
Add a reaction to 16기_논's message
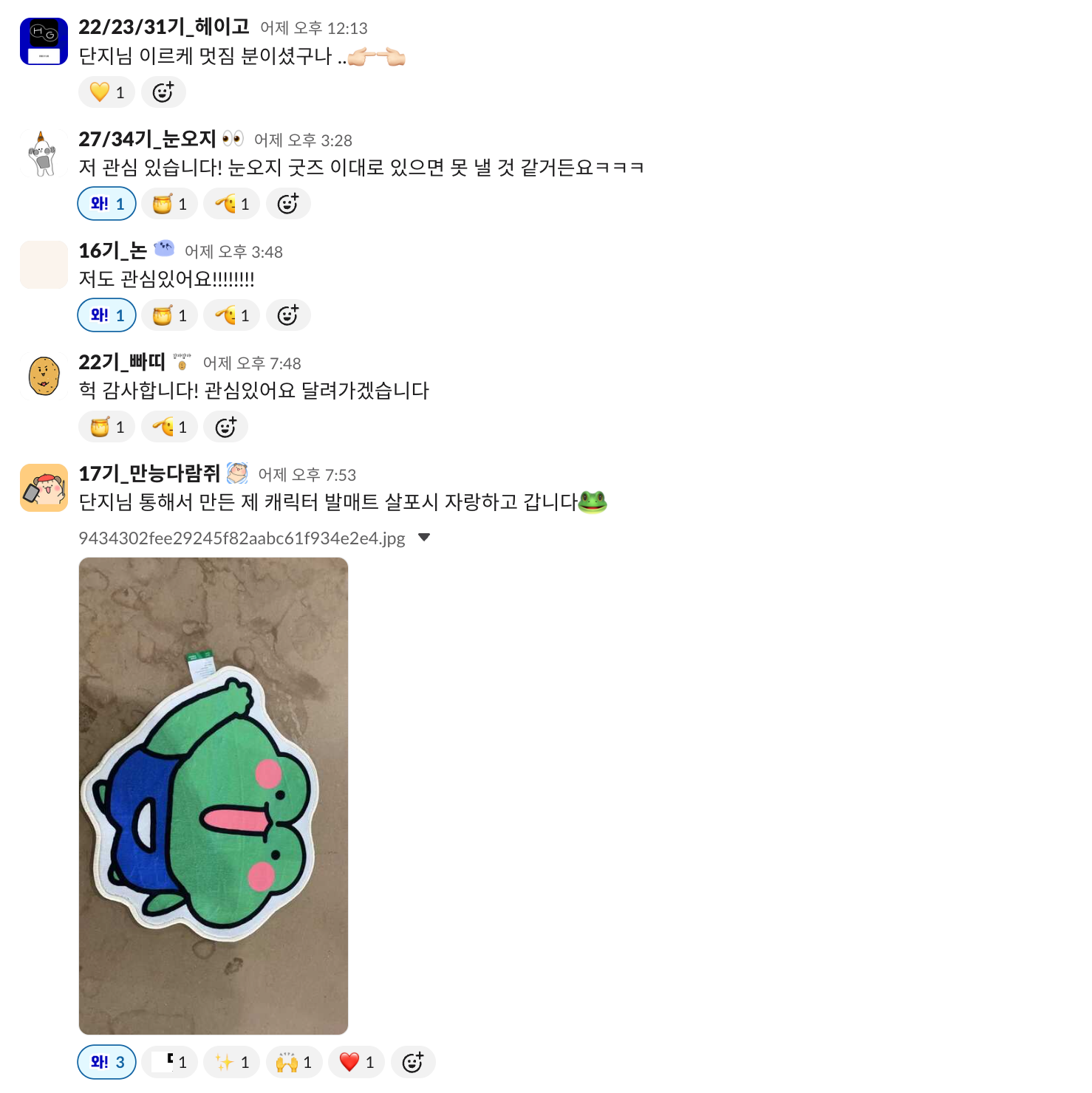click(x=287, y=315)
